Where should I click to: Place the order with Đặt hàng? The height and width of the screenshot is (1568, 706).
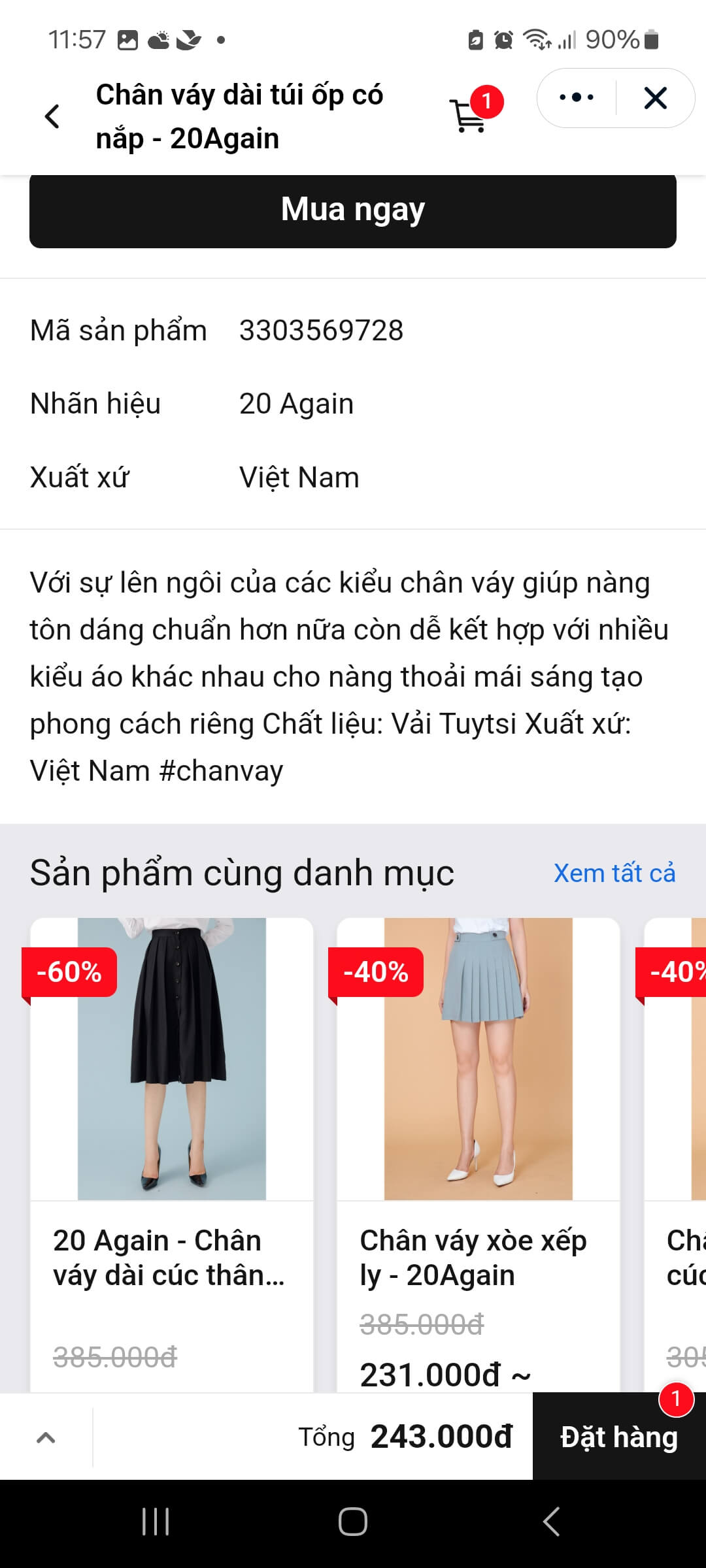(x=618, y=1437)
